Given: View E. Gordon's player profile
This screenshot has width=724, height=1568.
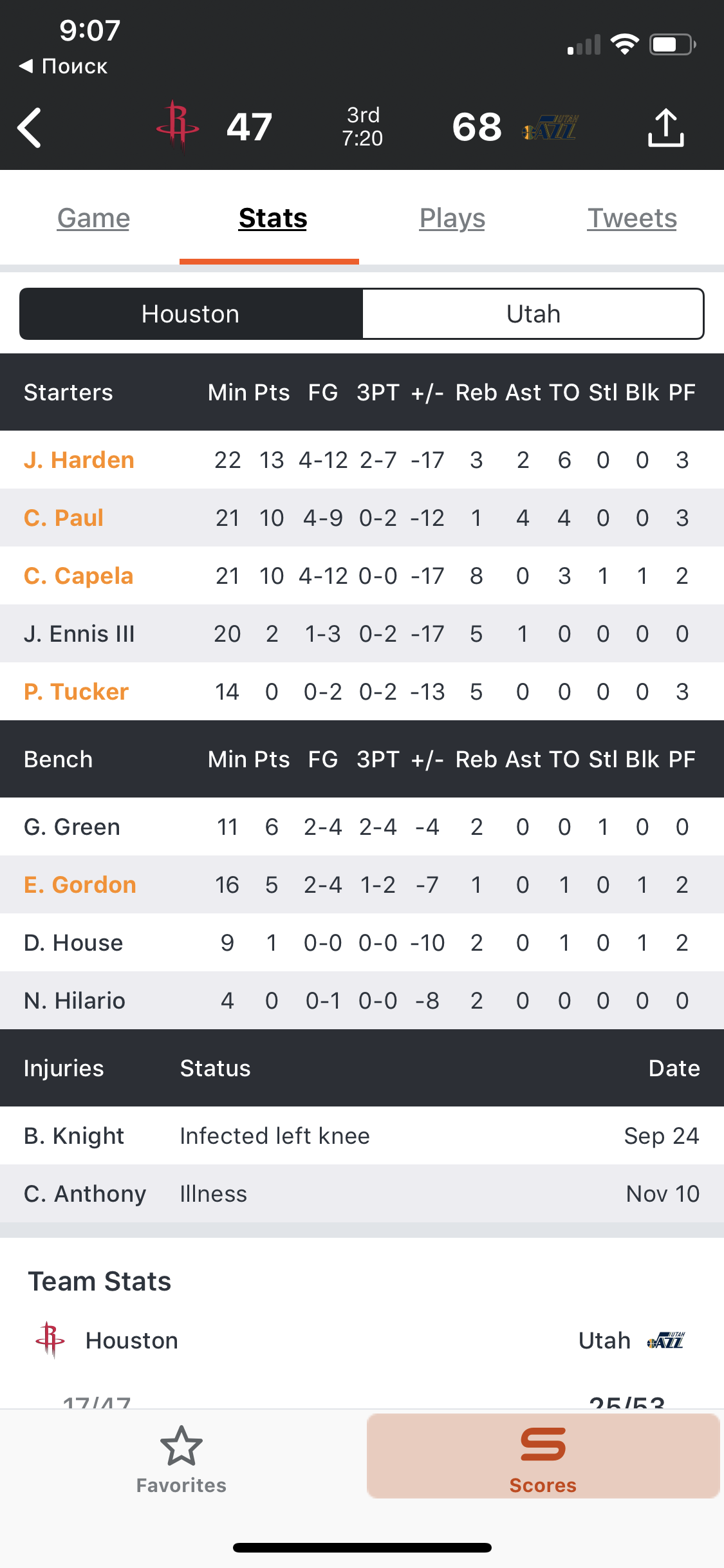Looking at the screenshot, I should tap(80, 885).
